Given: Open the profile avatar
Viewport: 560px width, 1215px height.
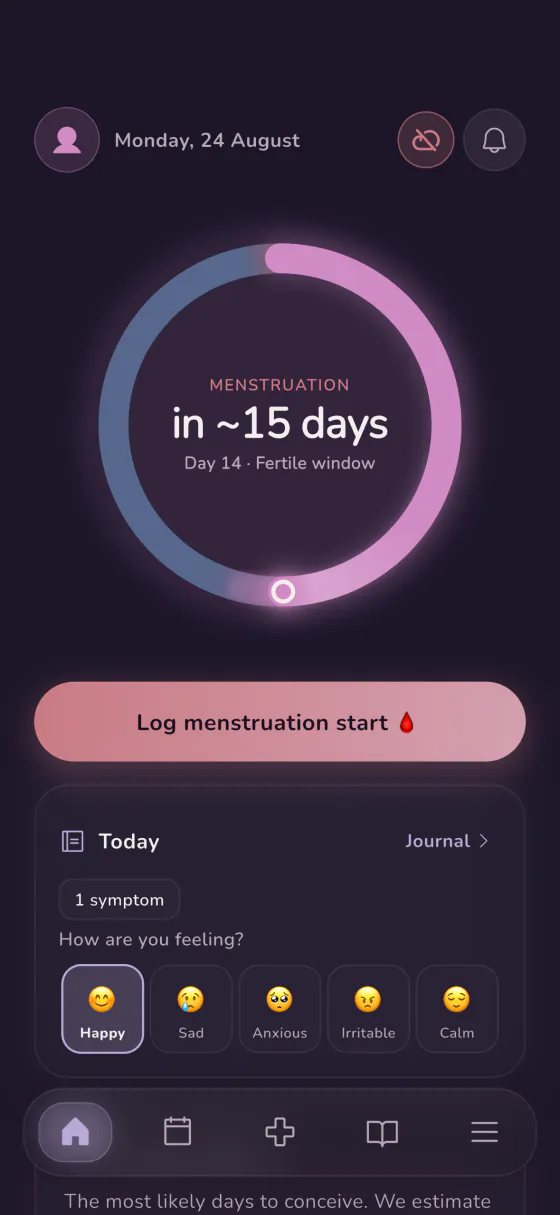Looking at the screenshot, I should tap(67, 140).
